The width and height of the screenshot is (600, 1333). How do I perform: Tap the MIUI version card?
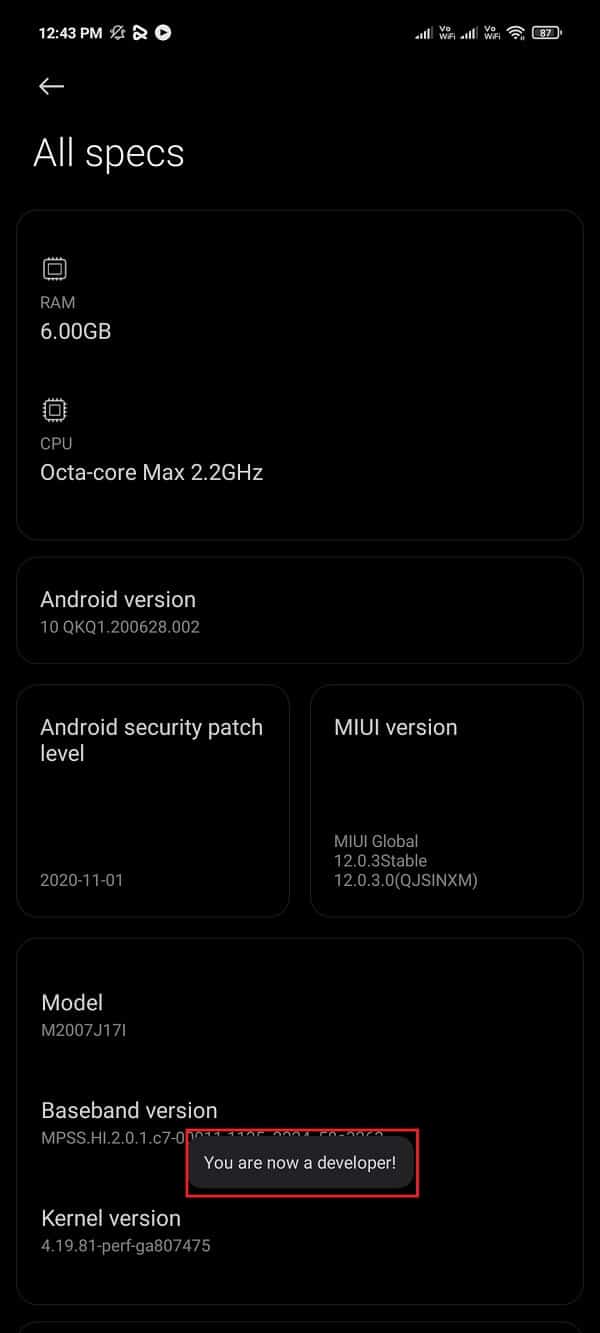(446, 800)
